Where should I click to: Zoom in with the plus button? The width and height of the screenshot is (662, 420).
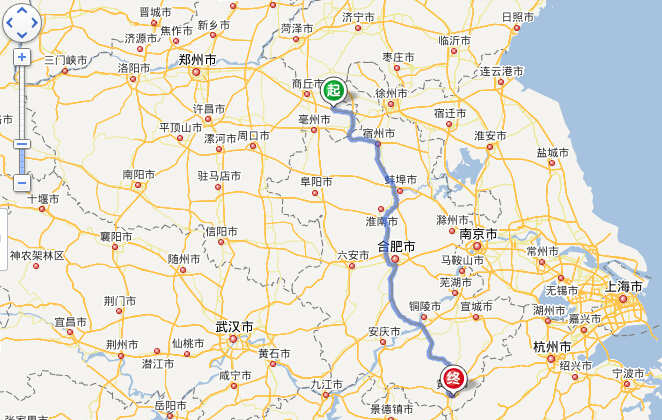click(21, 57)
